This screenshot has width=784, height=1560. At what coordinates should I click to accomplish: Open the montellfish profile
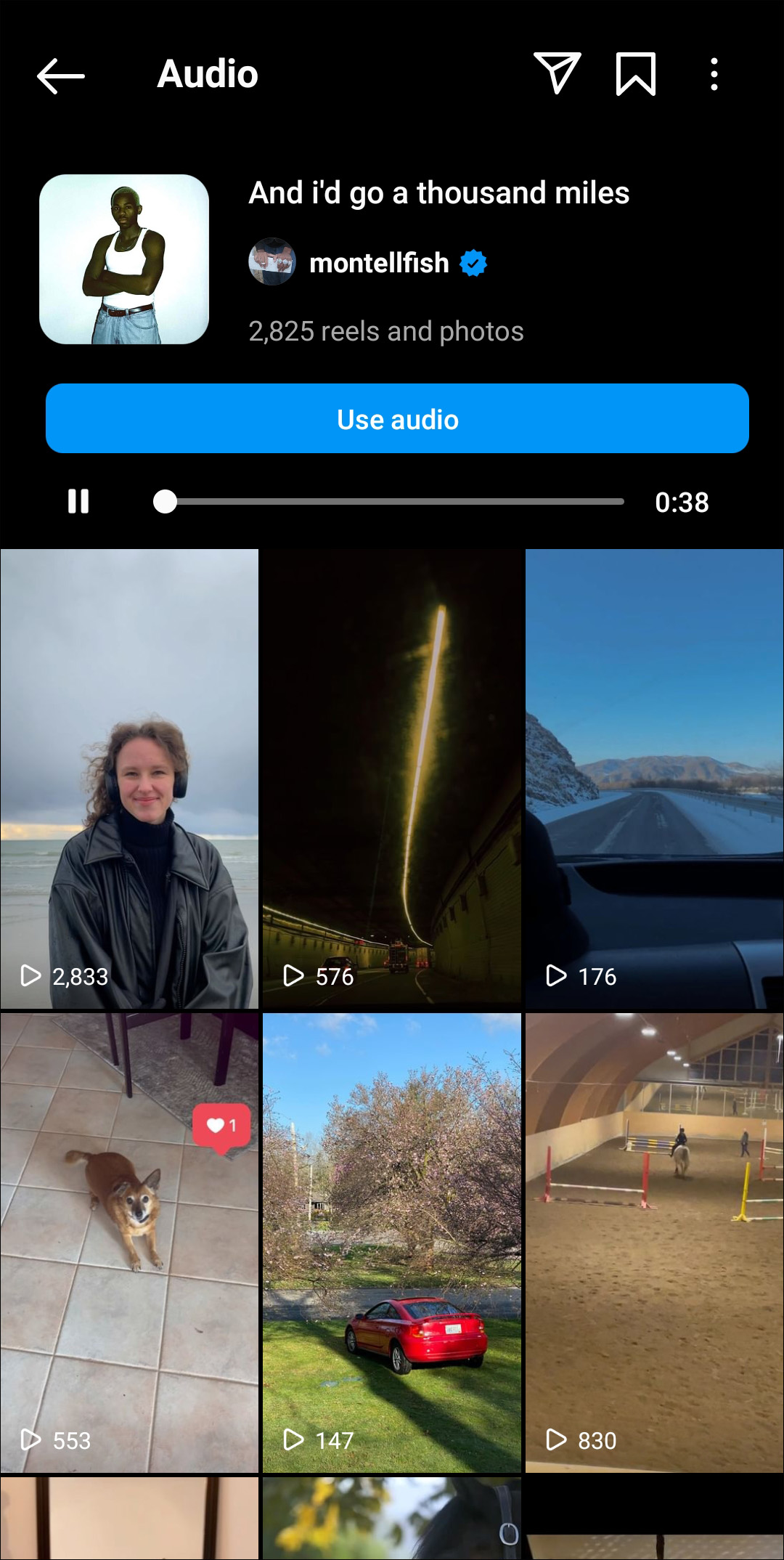point(379,263)
